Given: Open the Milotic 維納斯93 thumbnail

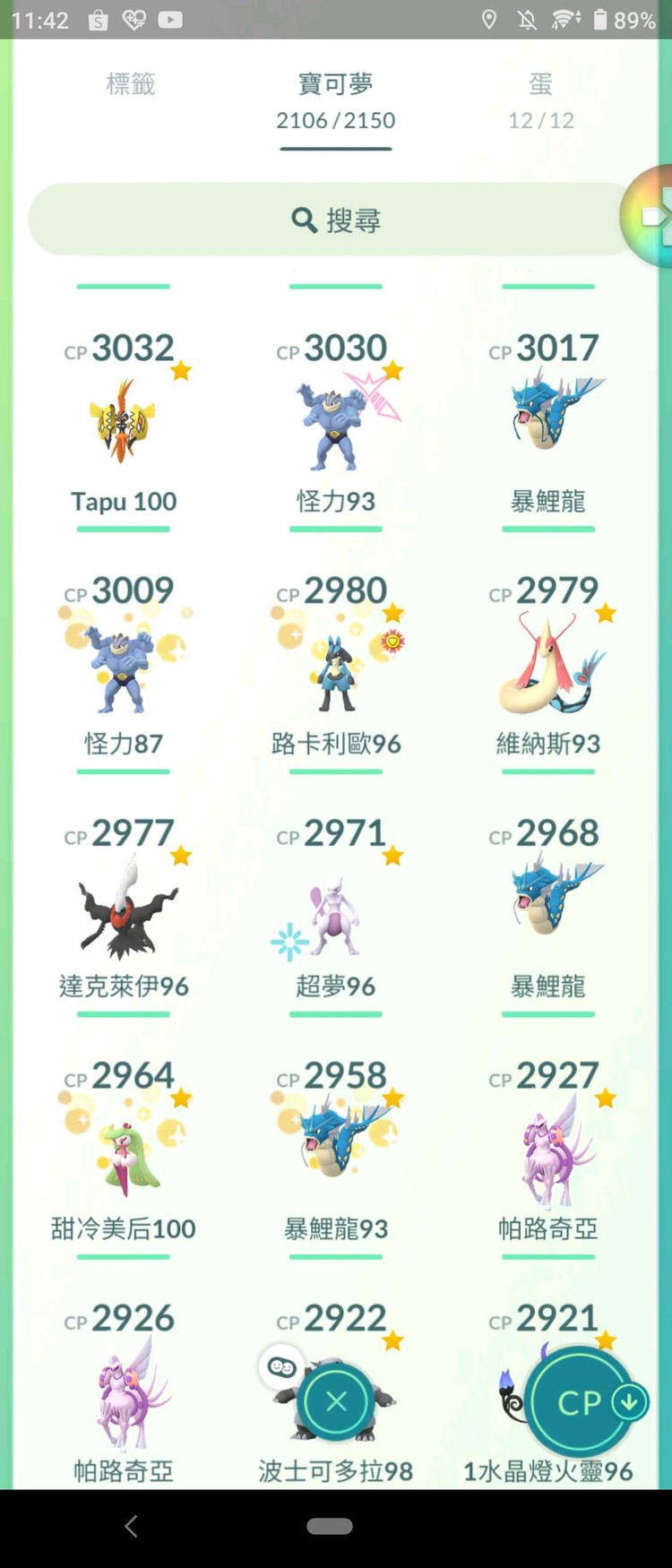Looking at the screenshot, I should (548, 663).
